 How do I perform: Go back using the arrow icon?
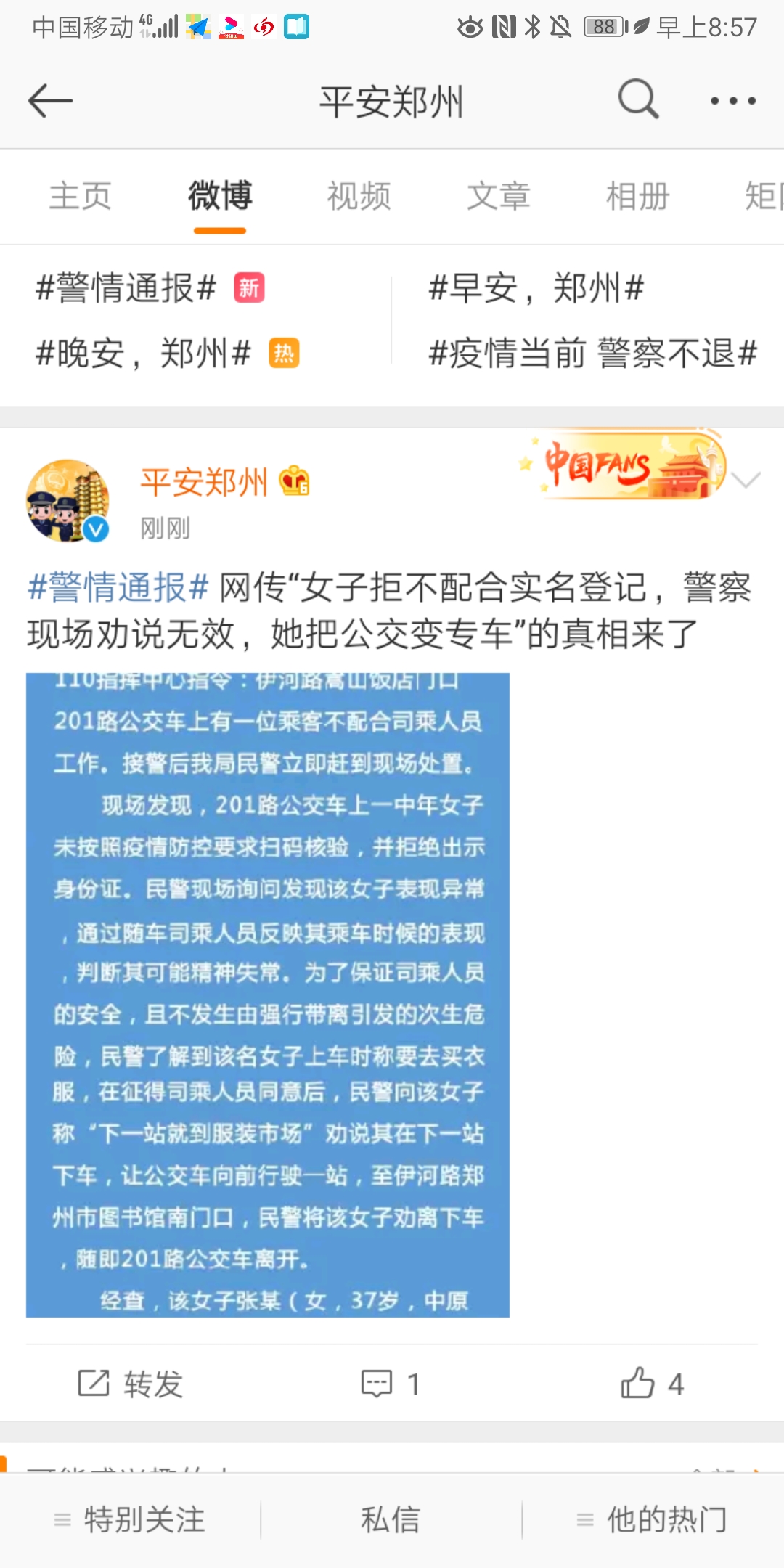click(x=51, y=100)
